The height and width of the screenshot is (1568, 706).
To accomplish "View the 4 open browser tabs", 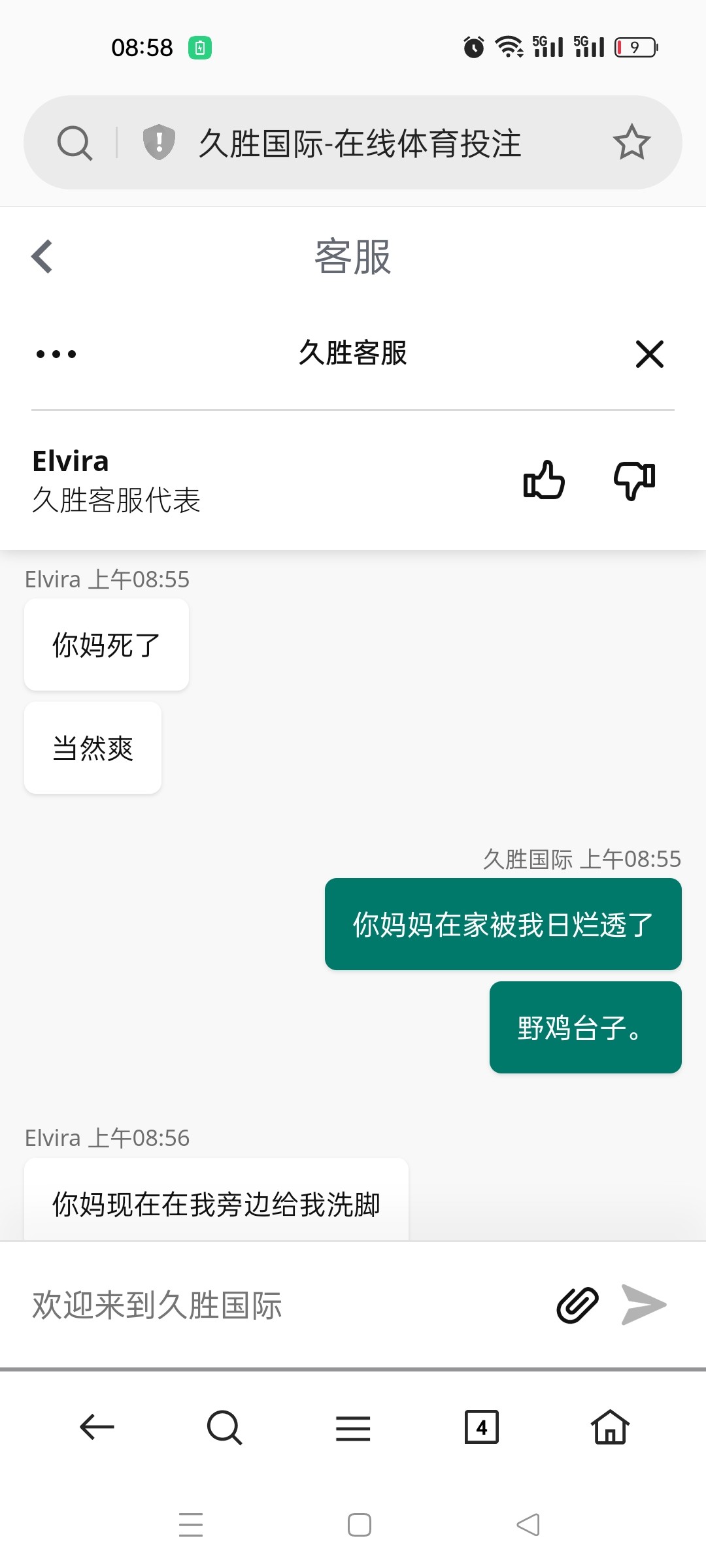I will pyautogui.click(x=481, y=1427).
